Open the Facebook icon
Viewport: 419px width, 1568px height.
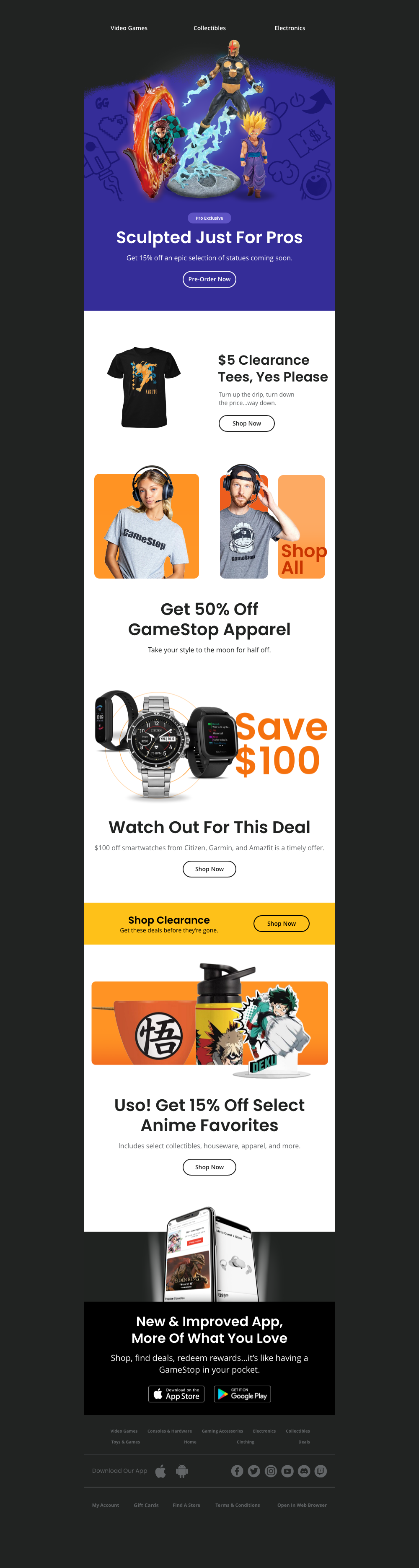(237, 1471)
